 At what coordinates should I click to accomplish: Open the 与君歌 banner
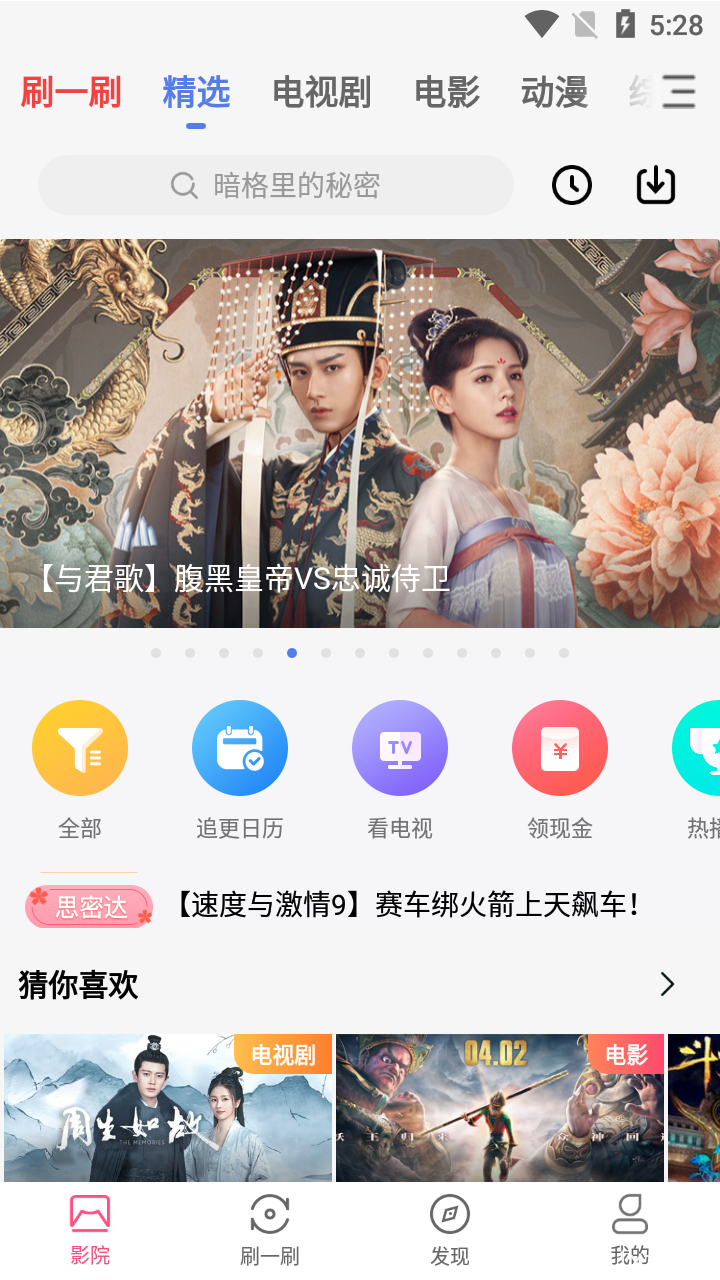click(360, 433)
